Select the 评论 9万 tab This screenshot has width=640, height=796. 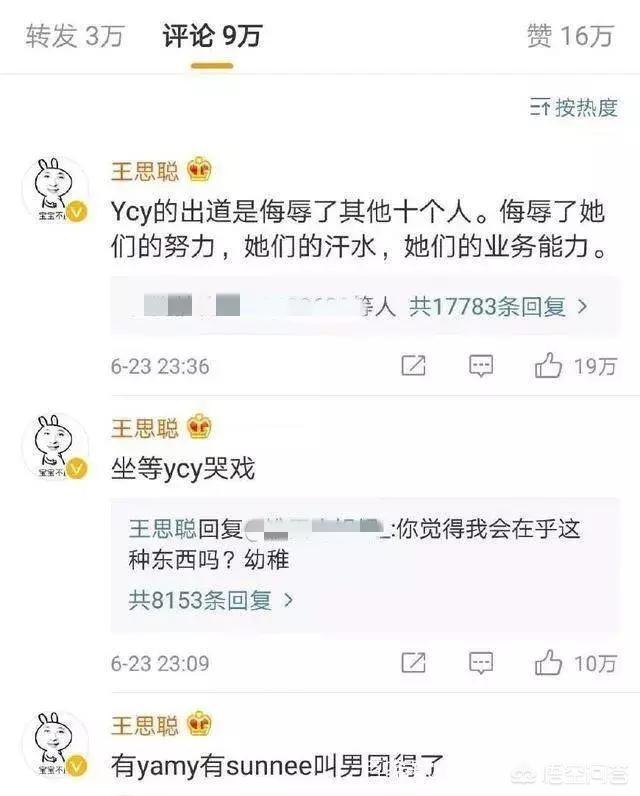(x=212, y=36)
